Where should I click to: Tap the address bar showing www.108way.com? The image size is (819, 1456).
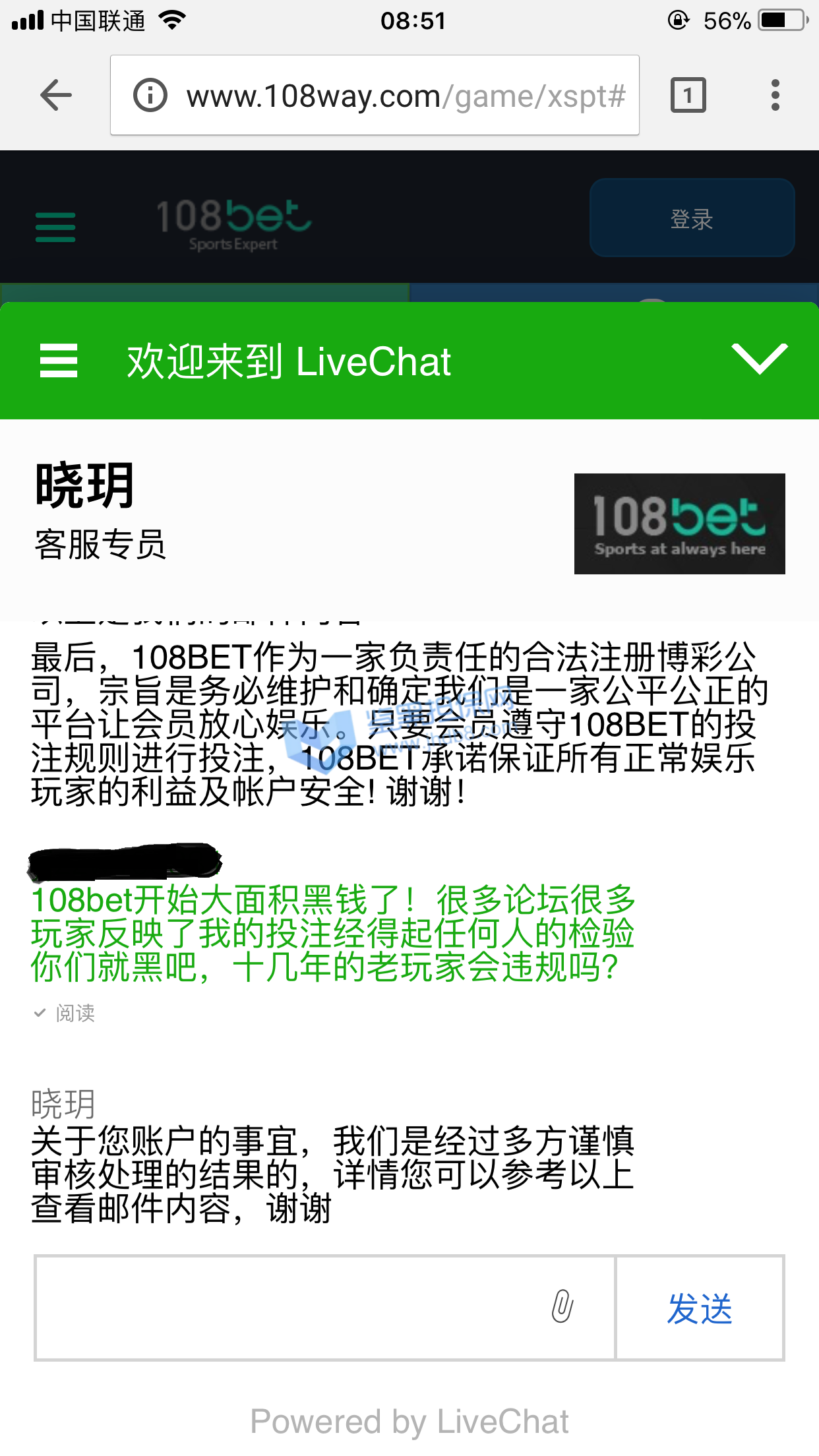click(x=404, y=96)
